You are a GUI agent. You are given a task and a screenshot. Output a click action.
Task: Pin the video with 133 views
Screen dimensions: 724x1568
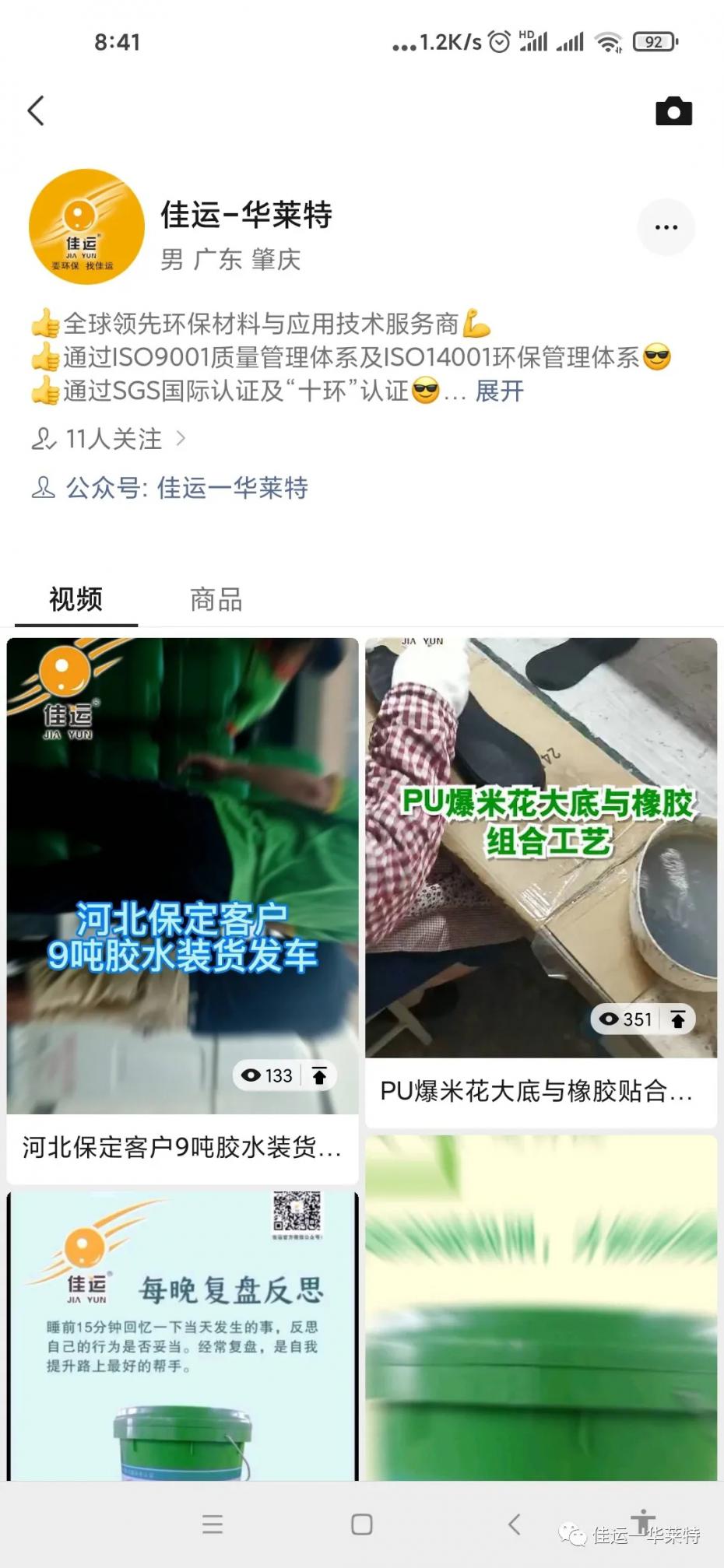[x=319, y=1075]
